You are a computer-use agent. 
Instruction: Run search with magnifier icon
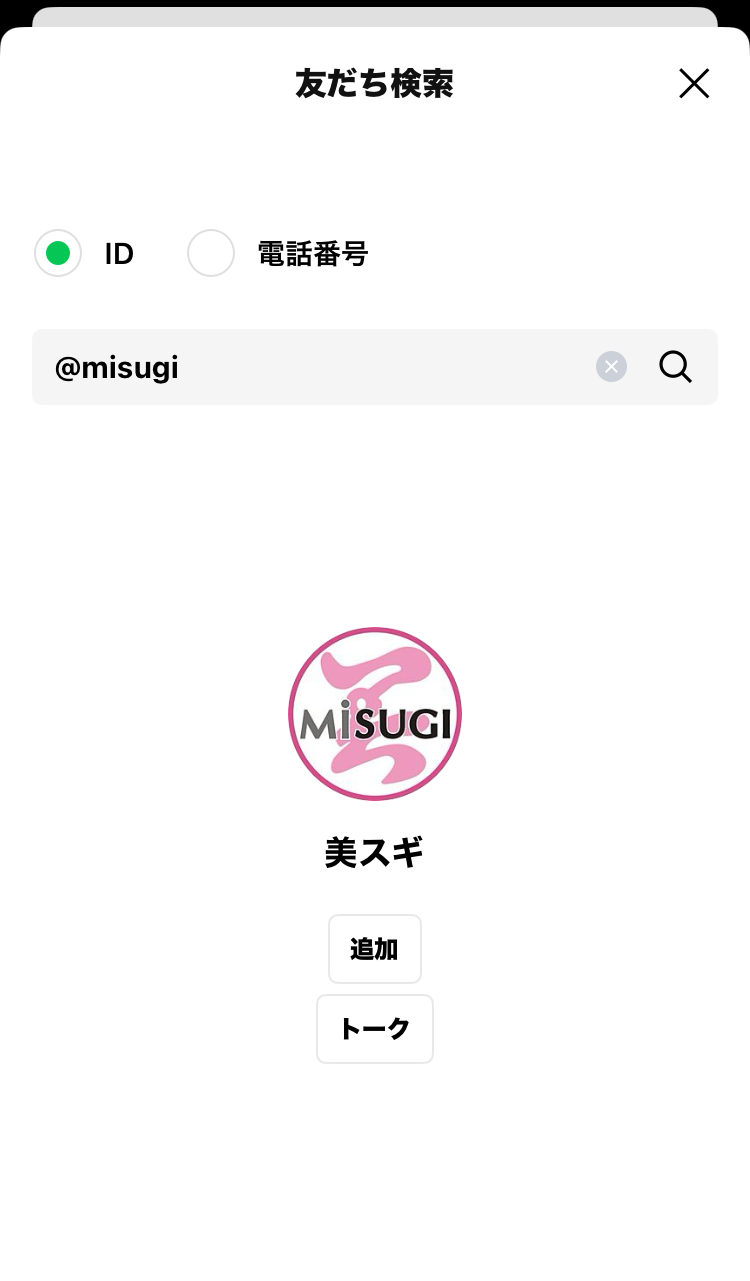click(676, 367)
